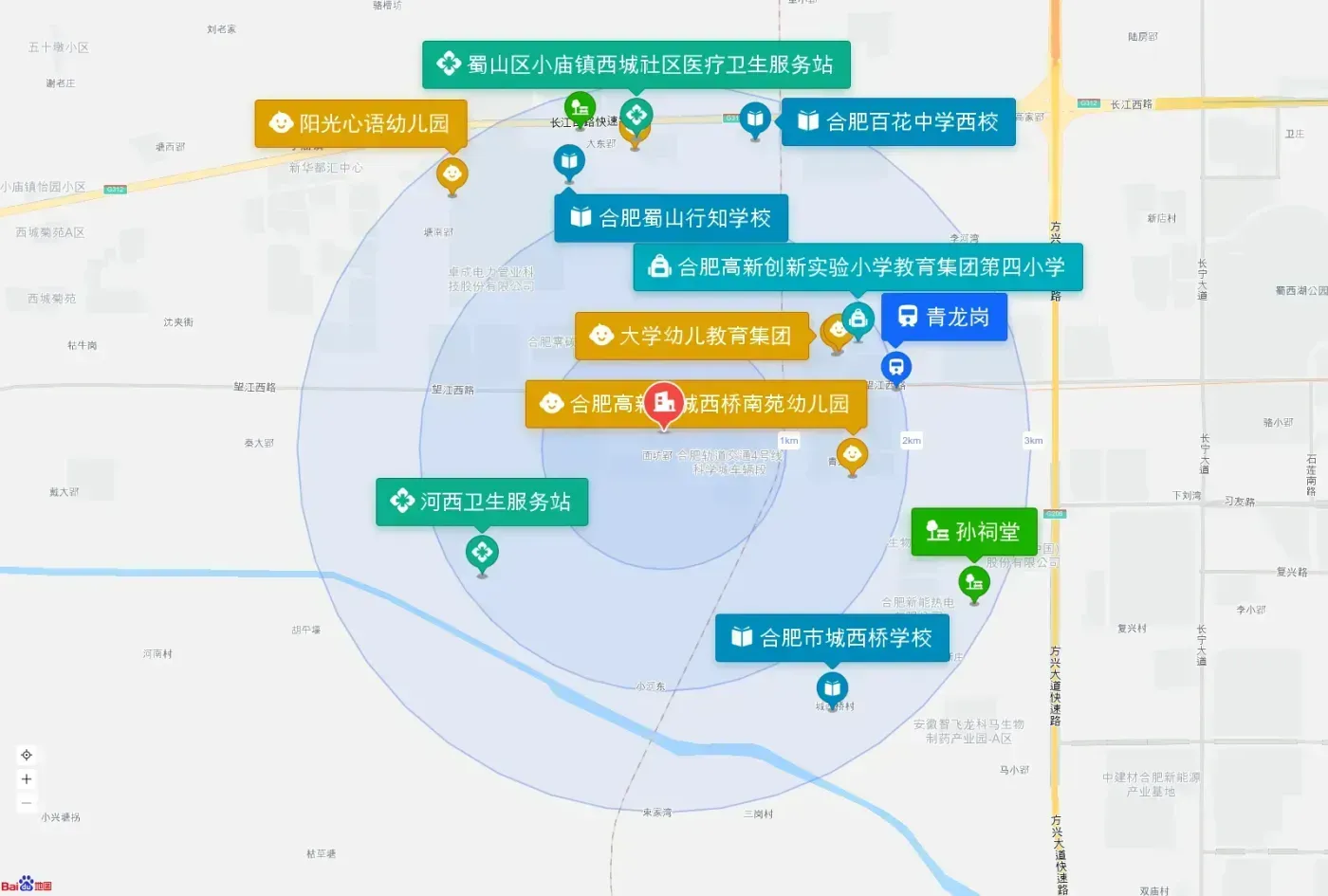This screenshot has height=896, width=1328.
Task: Tap the red central building marker
Action: [665, 403]
